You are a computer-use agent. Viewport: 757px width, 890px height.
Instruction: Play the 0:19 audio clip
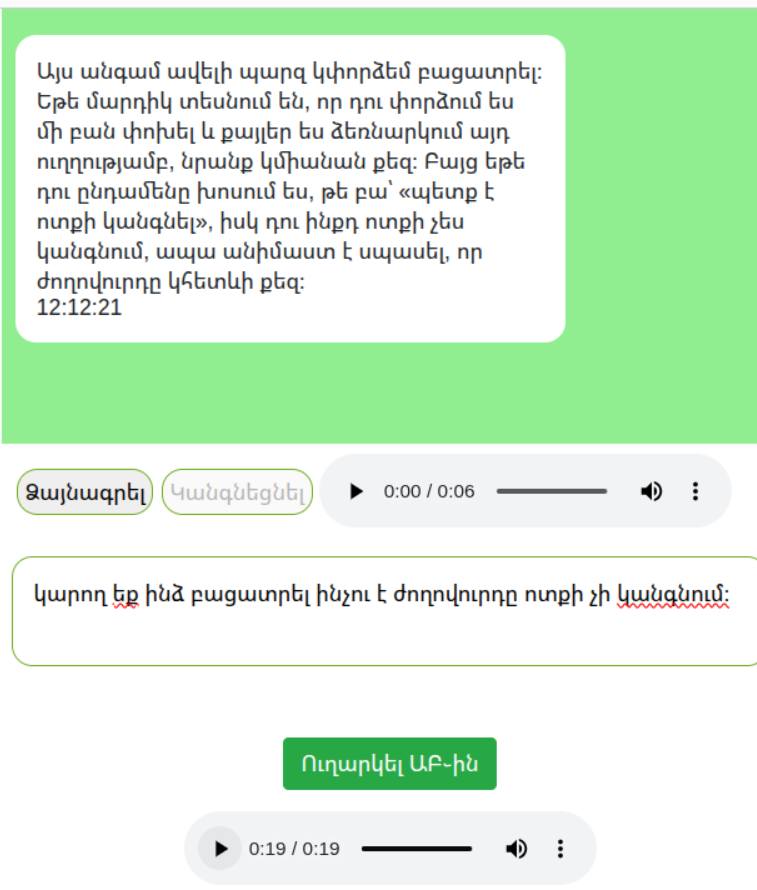(221, 849)
